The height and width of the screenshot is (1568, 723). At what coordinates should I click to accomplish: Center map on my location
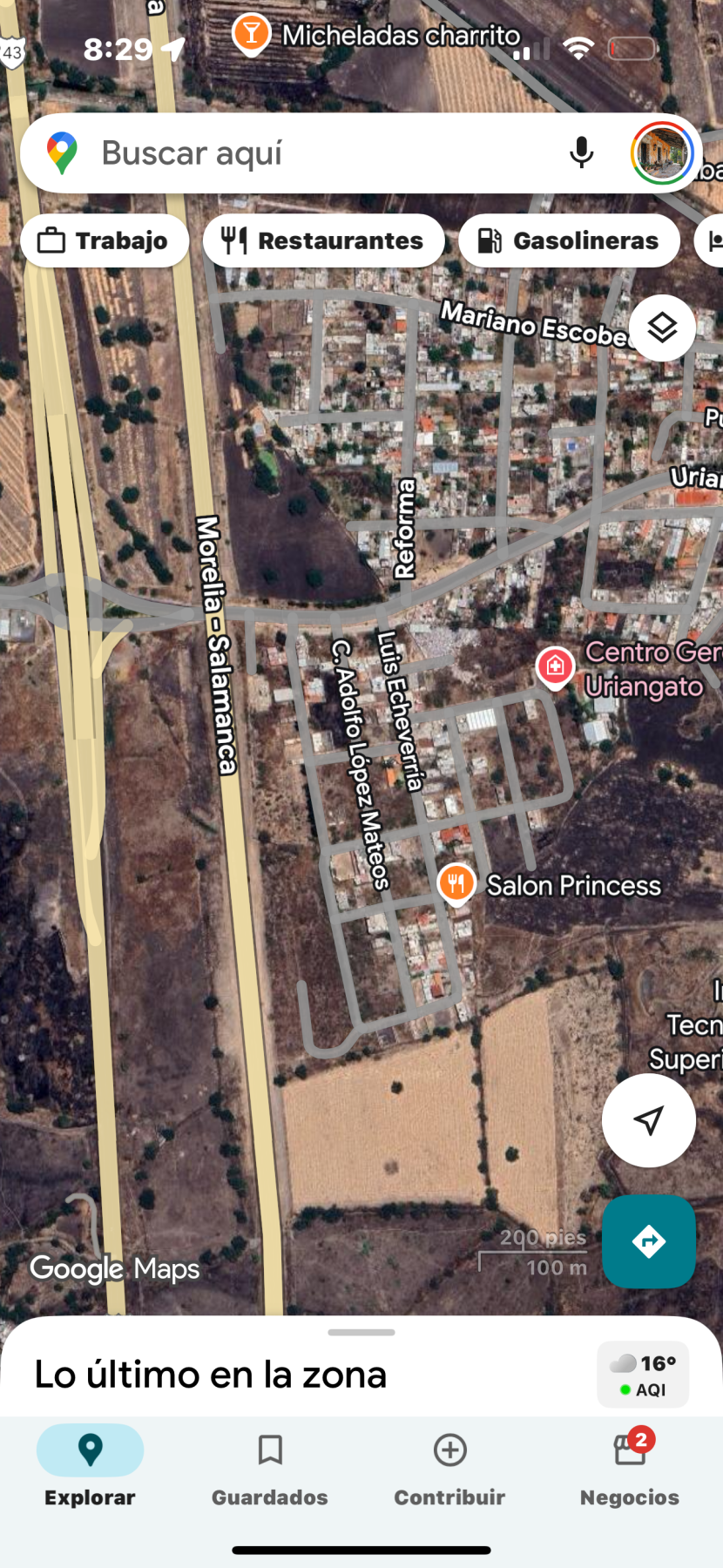(648, 1120)
